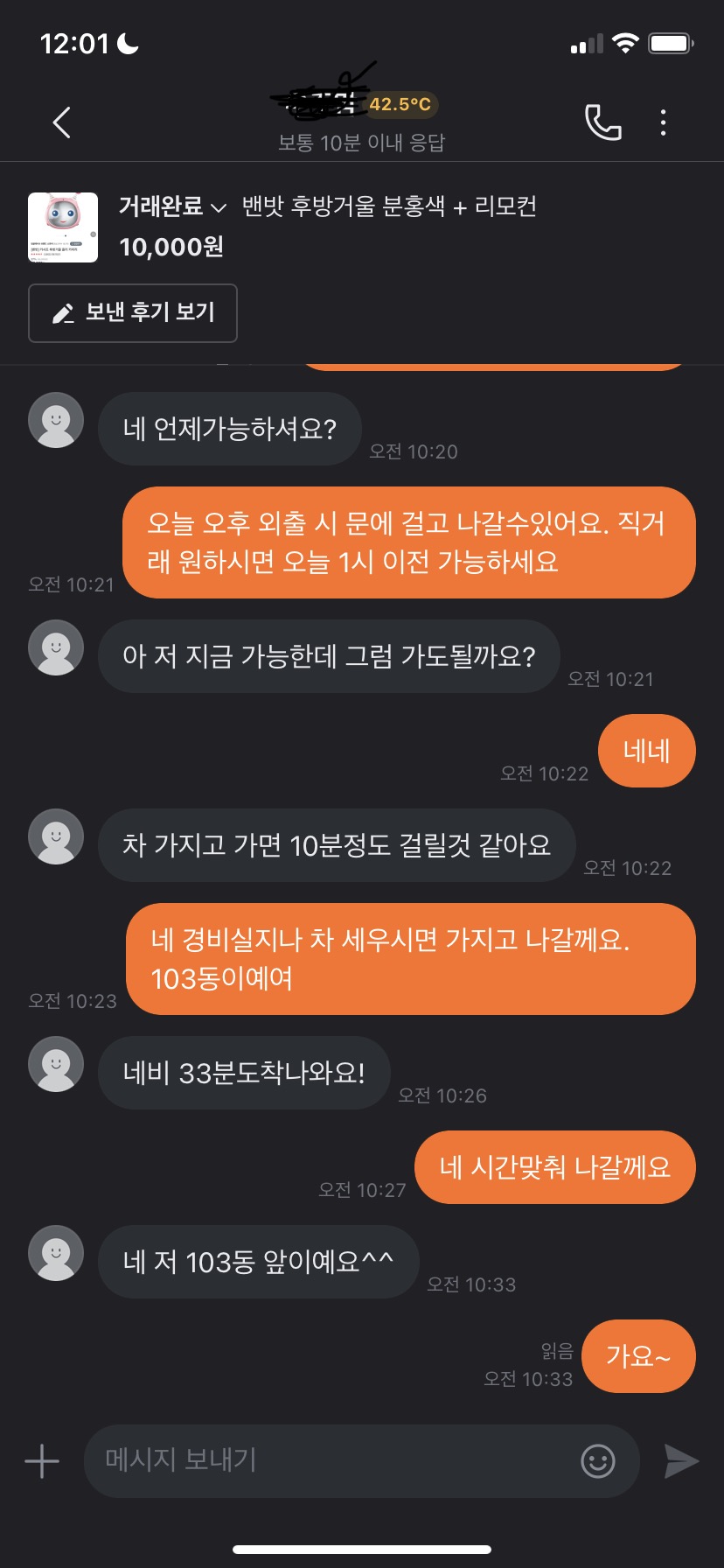Open the plus attachment menu
724x1568 pixels.
click(x=42, y=1461)
